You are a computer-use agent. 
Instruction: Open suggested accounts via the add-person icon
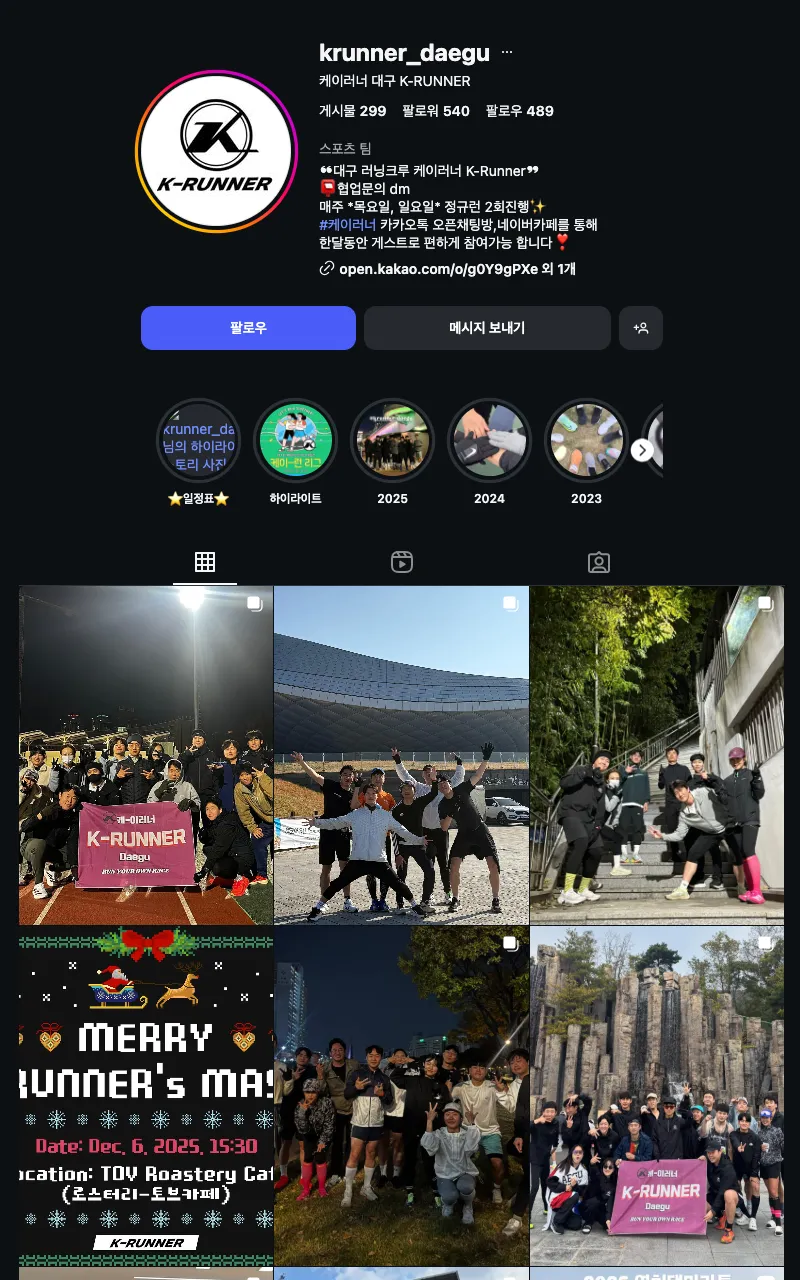click(x=641, y=328)
